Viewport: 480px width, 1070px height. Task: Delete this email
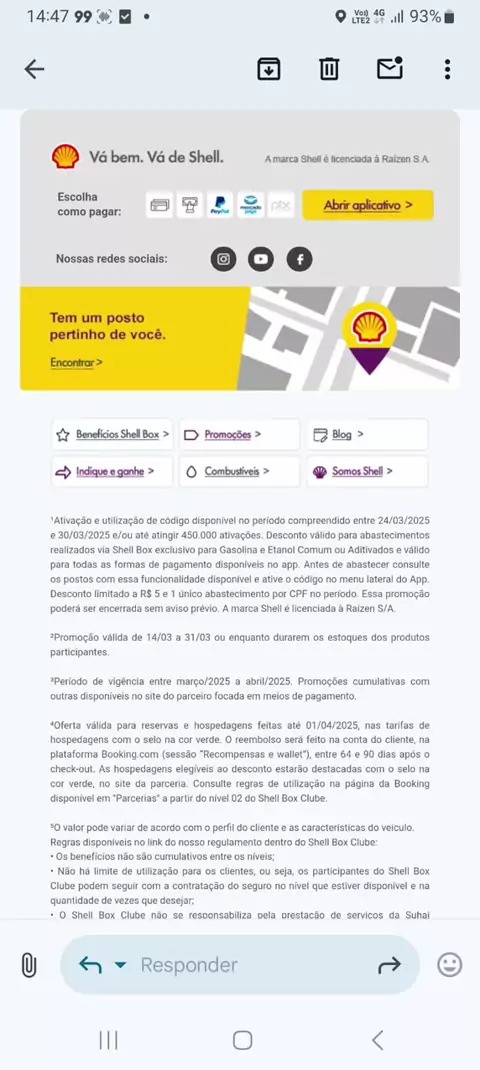tap(329, 69)
